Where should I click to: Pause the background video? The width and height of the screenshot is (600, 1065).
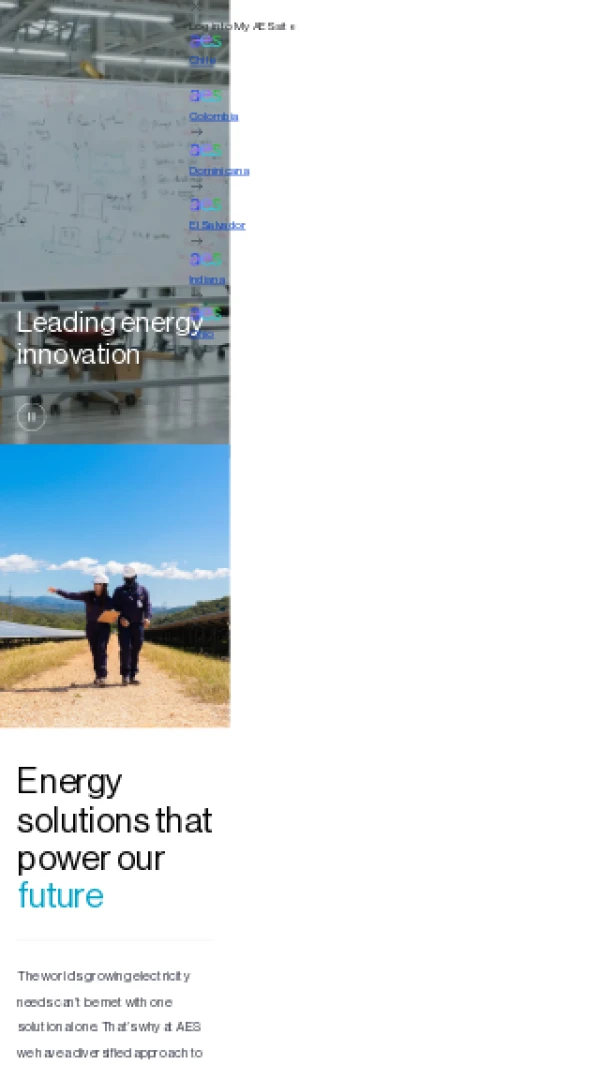31,416
